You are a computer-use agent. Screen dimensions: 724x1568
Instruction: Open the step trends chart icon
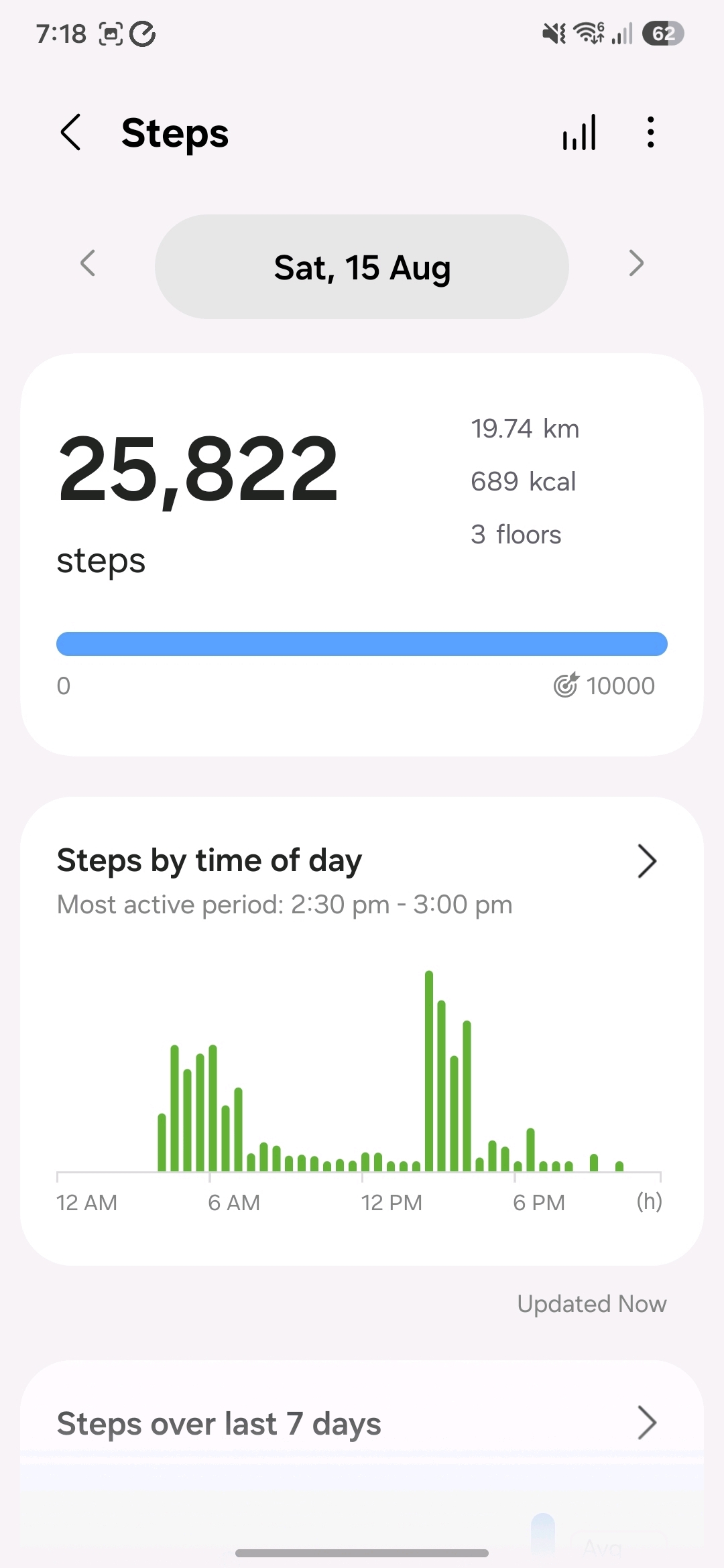580,132
